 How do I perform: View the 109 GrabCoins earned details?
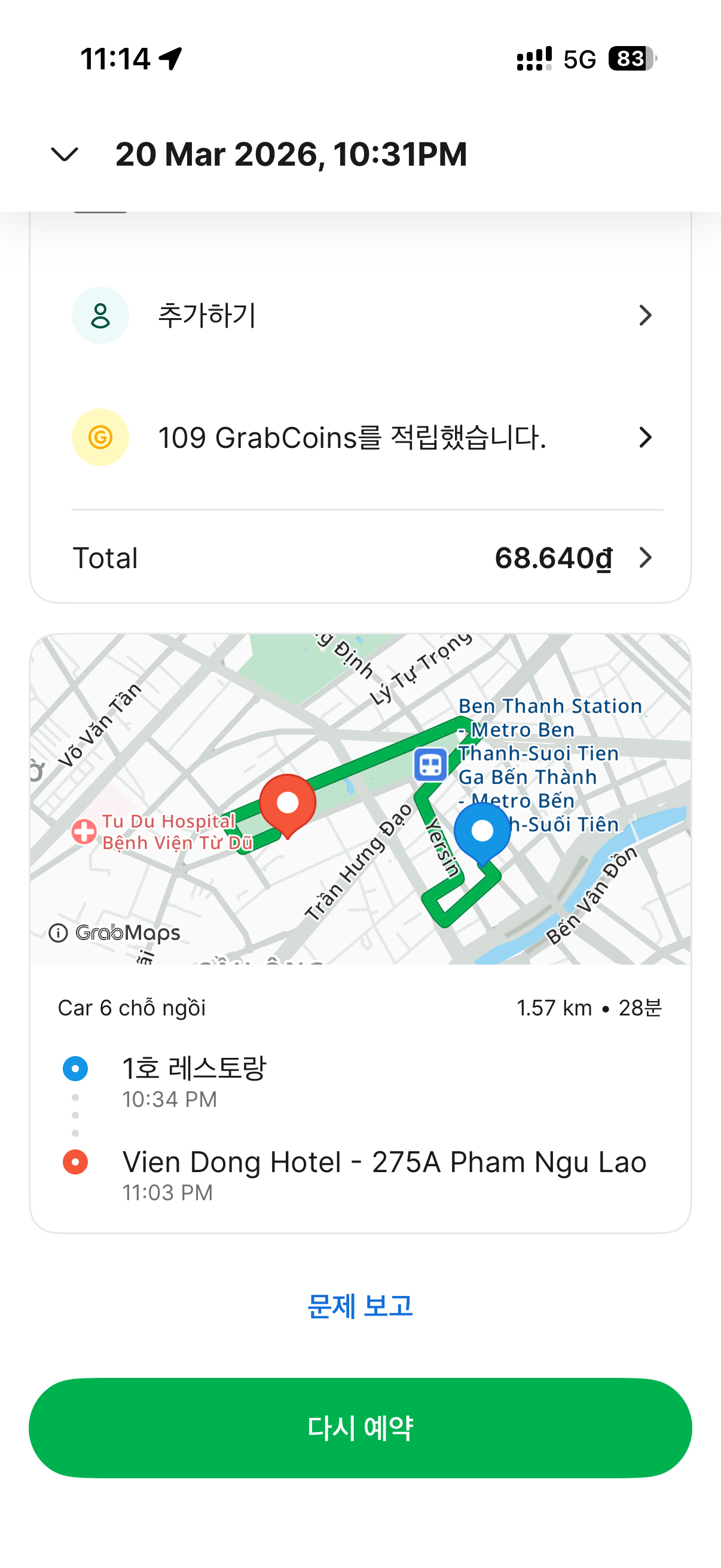[x=360, y=438]
